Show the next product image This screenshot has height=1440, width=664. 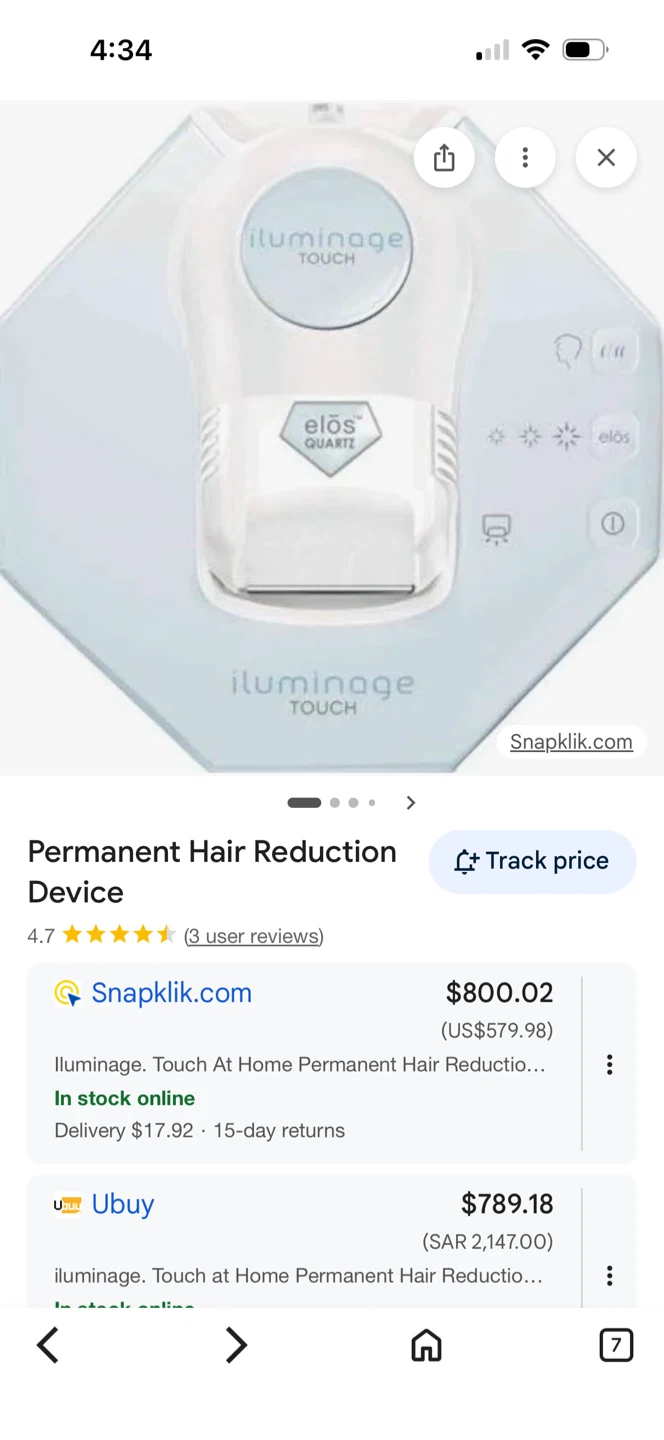[x=410, y=802]
